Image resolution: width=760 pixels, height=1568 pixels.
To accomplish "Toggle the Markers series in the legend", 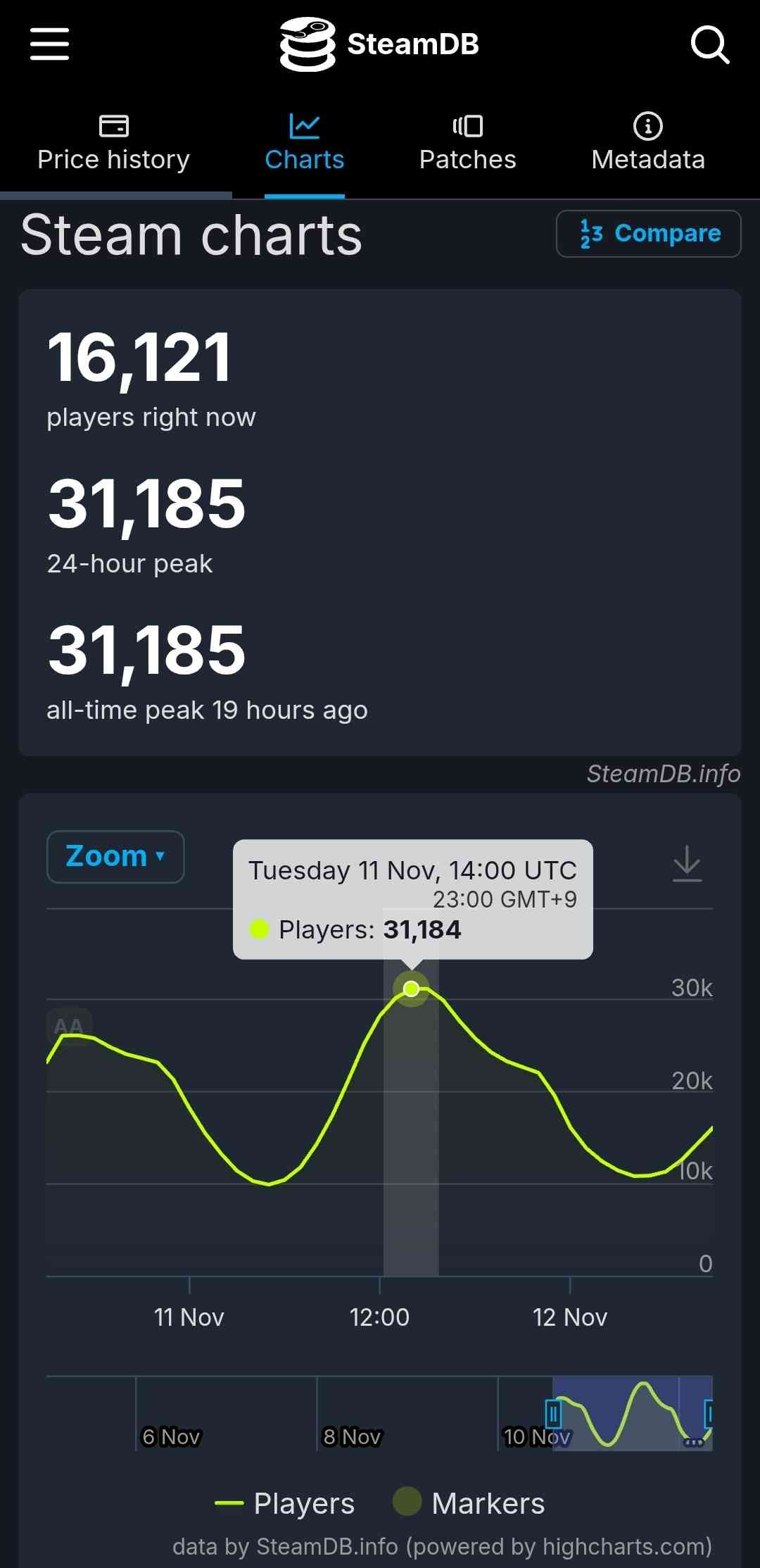I will [x=469, y=1503].
